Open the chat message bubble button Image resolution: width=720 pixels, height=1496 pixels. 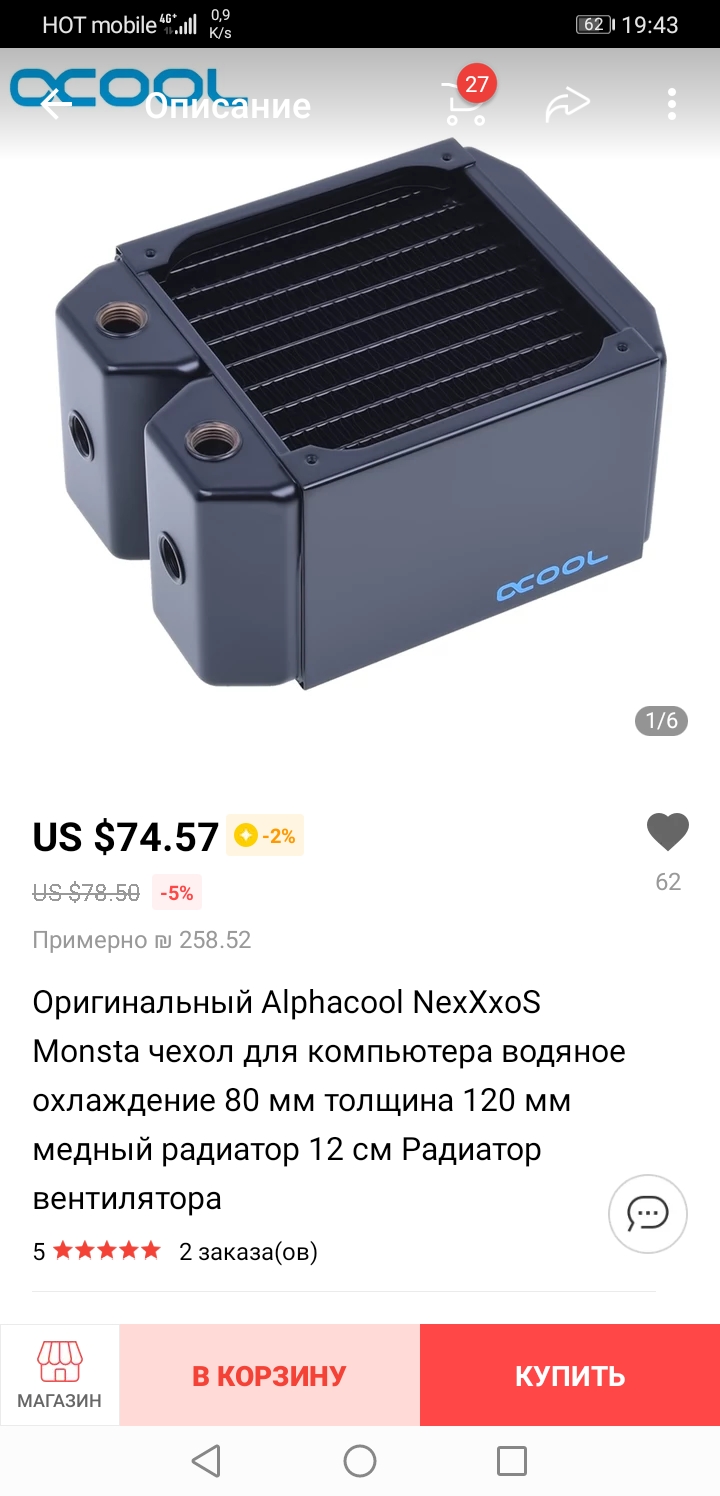(648, 1214)
